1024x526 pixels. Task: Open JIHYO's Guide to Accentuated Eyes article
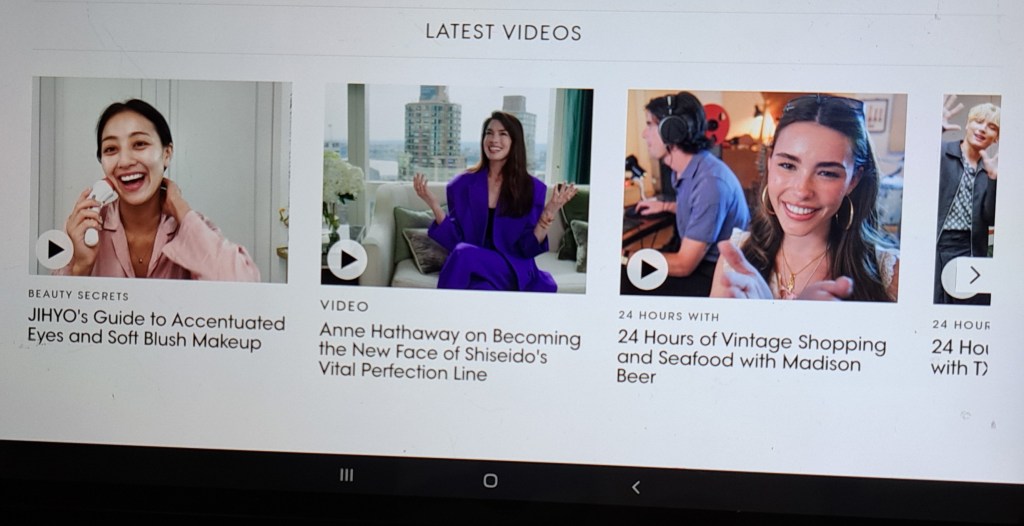[x=155, y=330]
